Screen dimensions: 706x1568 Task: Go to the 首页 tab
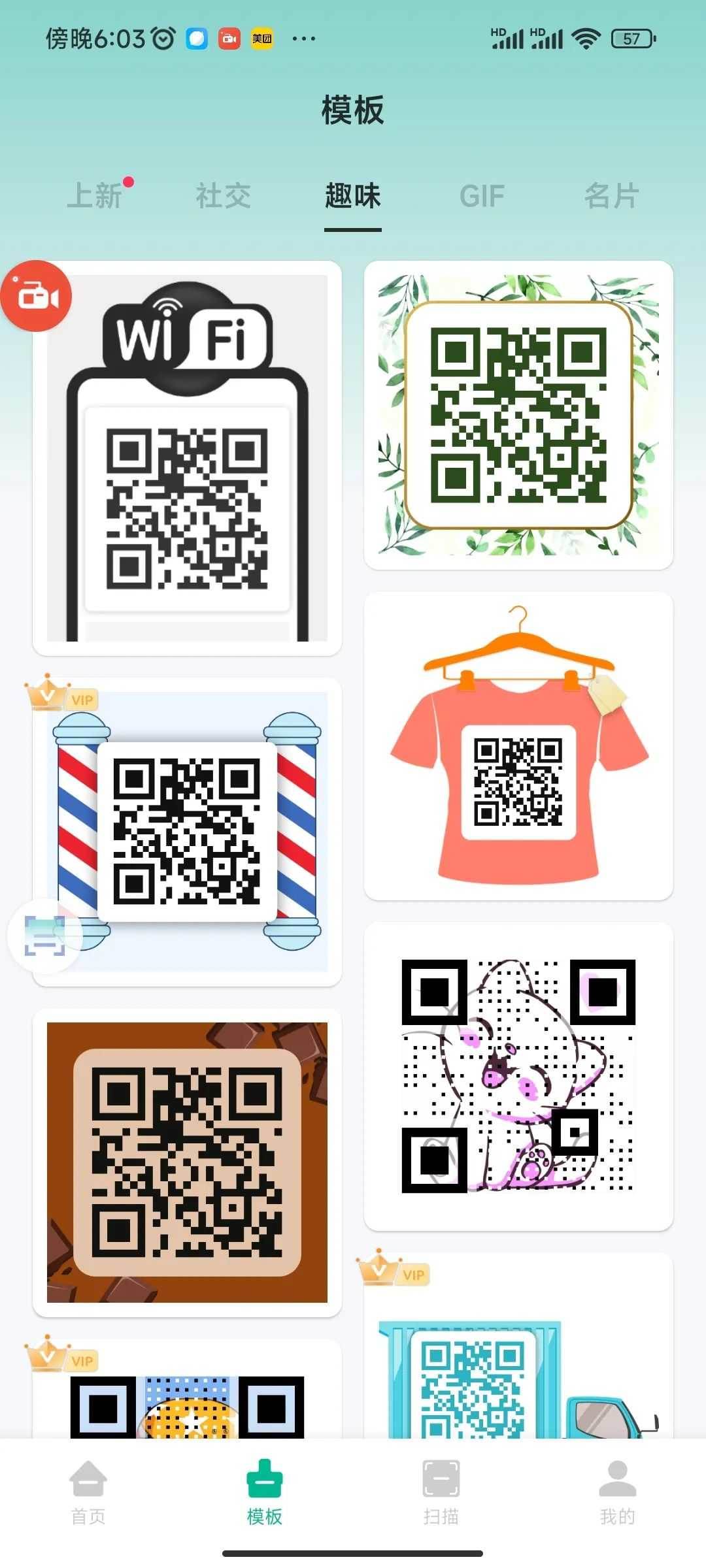[x=88, y=1493]
